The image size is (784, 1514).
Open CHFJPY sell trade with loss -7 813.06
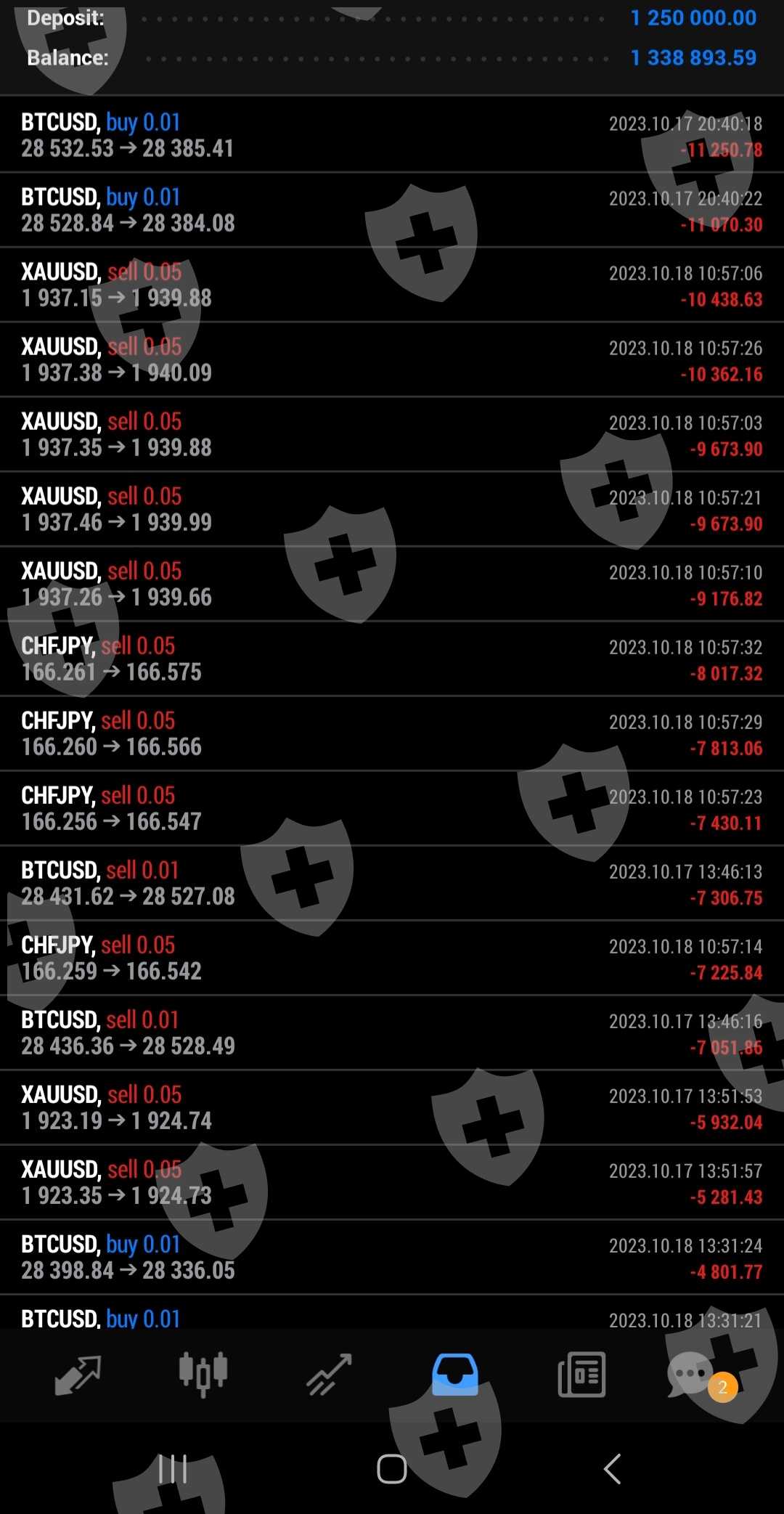click(x=392, y=733)
